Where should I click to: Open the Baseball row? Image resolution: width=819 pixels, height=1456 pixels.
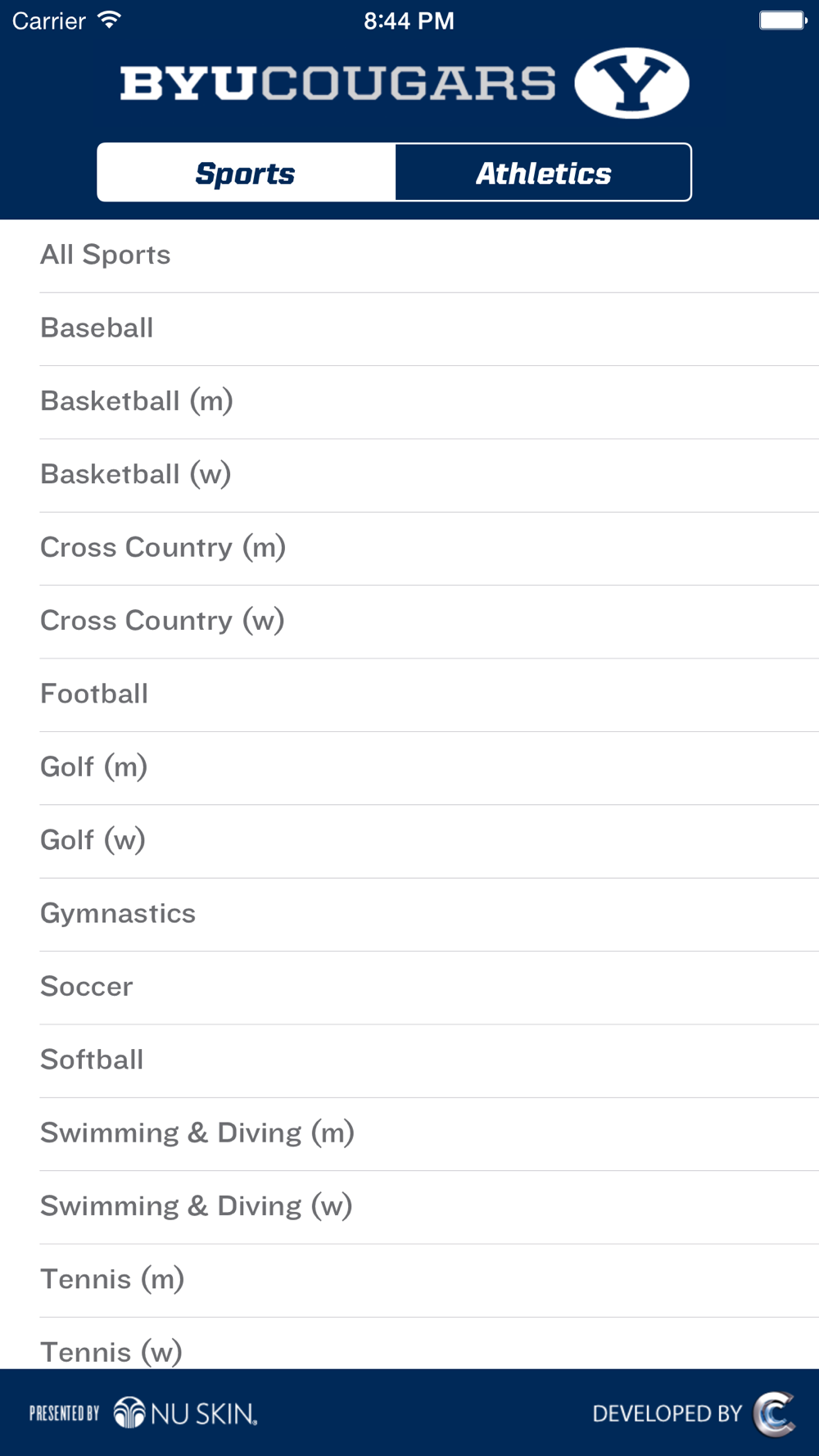pyautogui.click(x=409, y=329)
